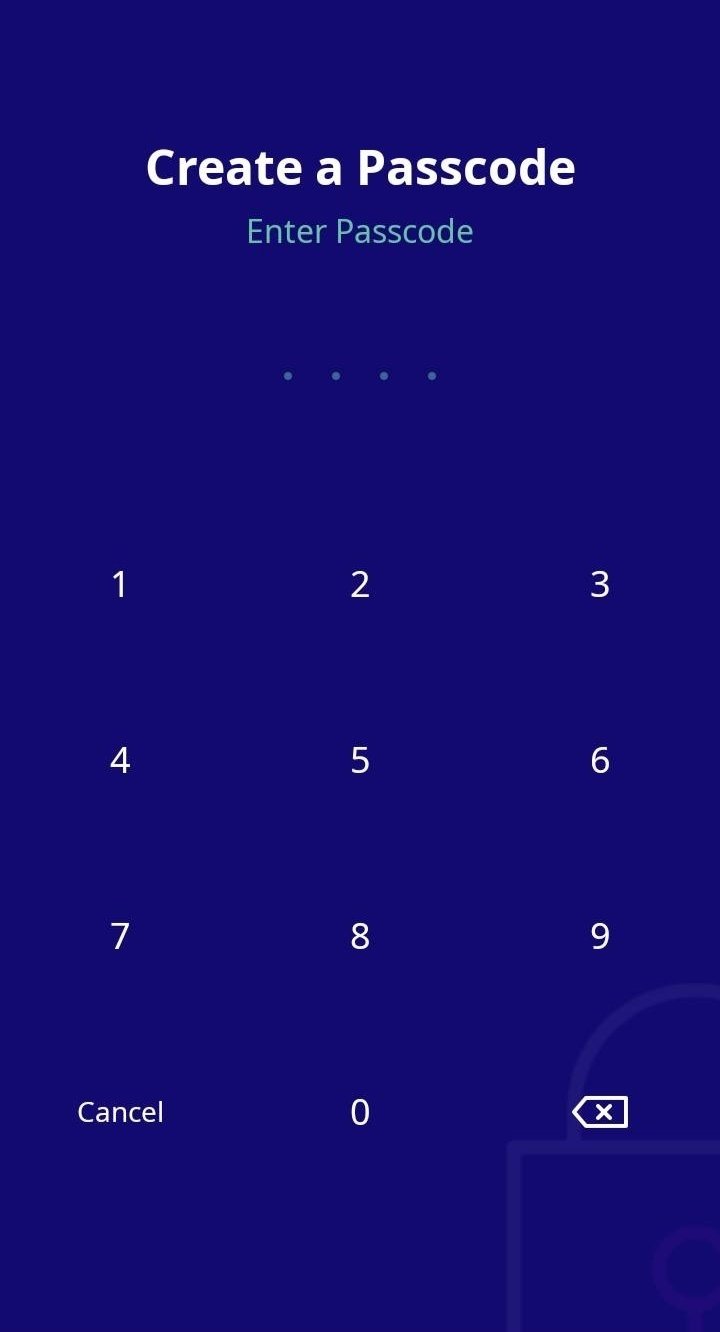Cancel passcode creation

click(120, 1112)
